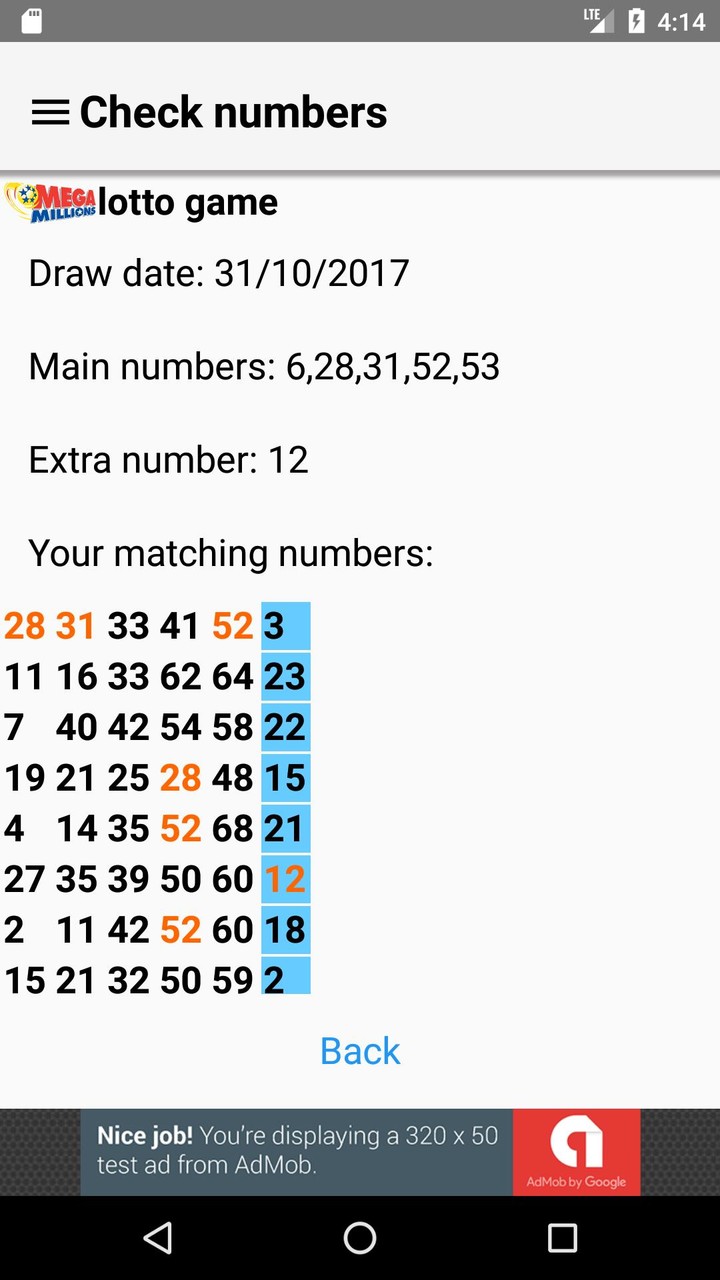Screen dimensions: 720x1280
Task: Tap the Back link
Action: coord(360,1051)
